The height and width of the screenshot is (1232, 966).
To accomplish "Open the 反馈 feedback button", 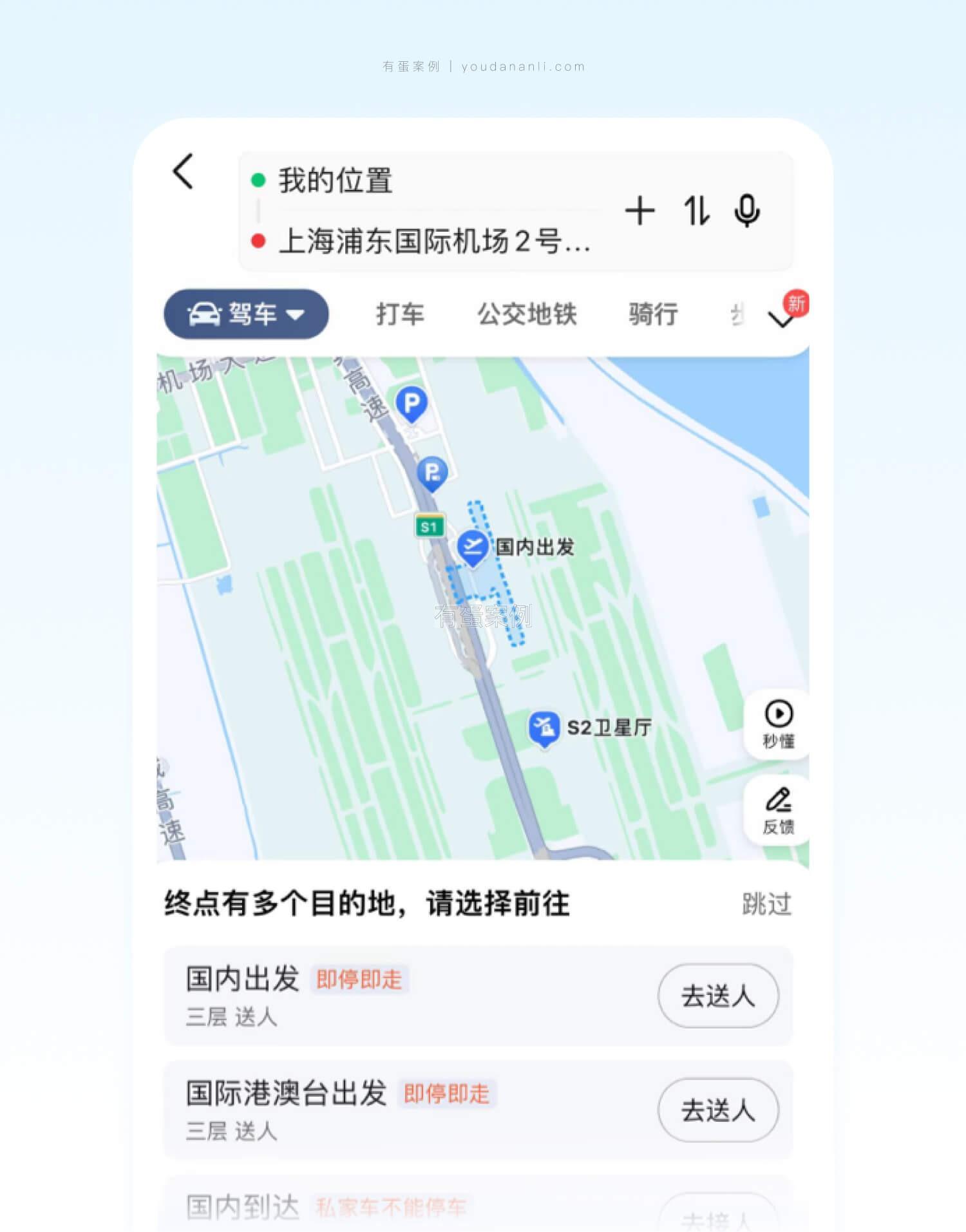I will [778, 810].
